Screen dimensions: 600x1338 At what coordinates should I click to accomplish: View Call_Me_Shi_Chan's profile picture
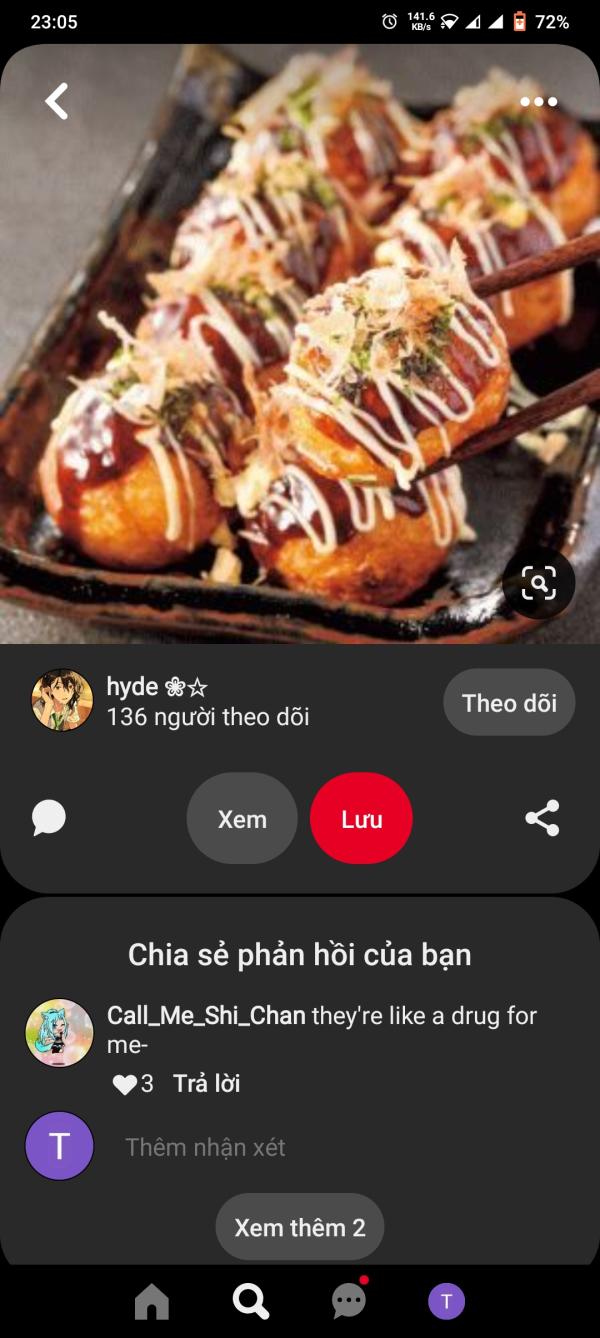pyautogui.click(x=59, y=1032)
